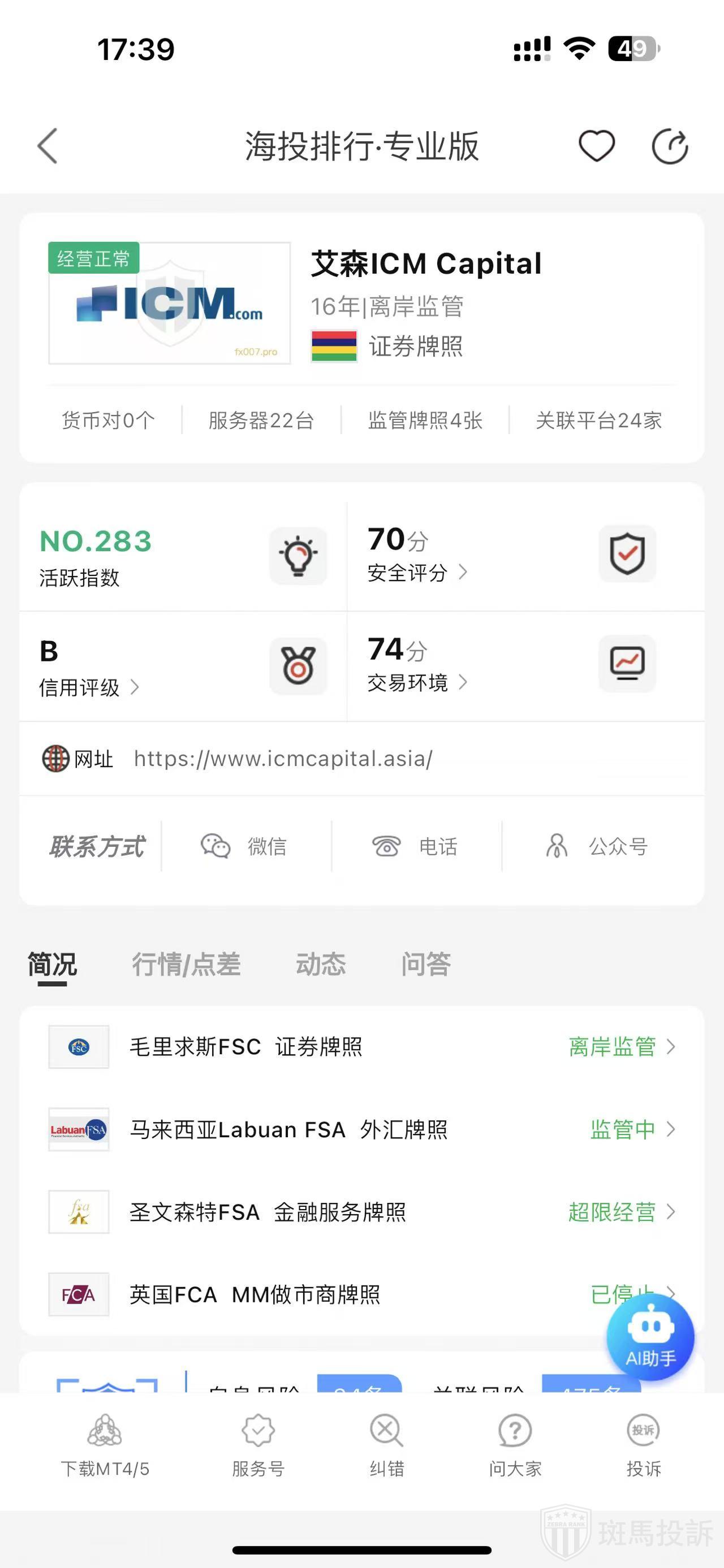Select 下载MT4/5 in the bottom bar

coord(105,1446)
